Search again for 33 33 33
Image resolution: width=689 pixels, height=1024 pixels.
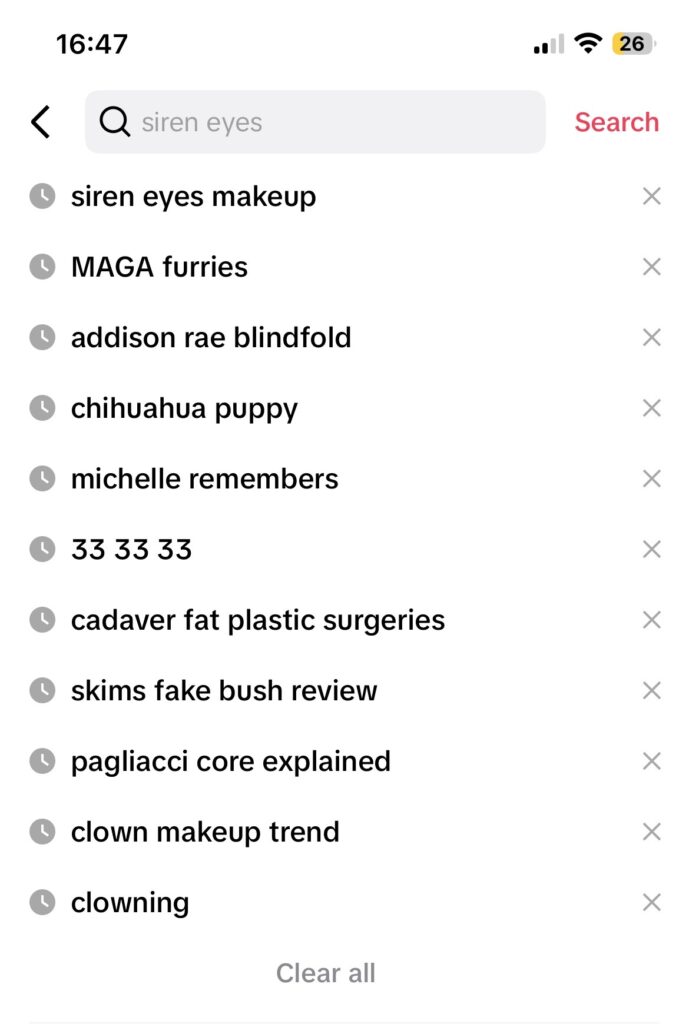131,549
